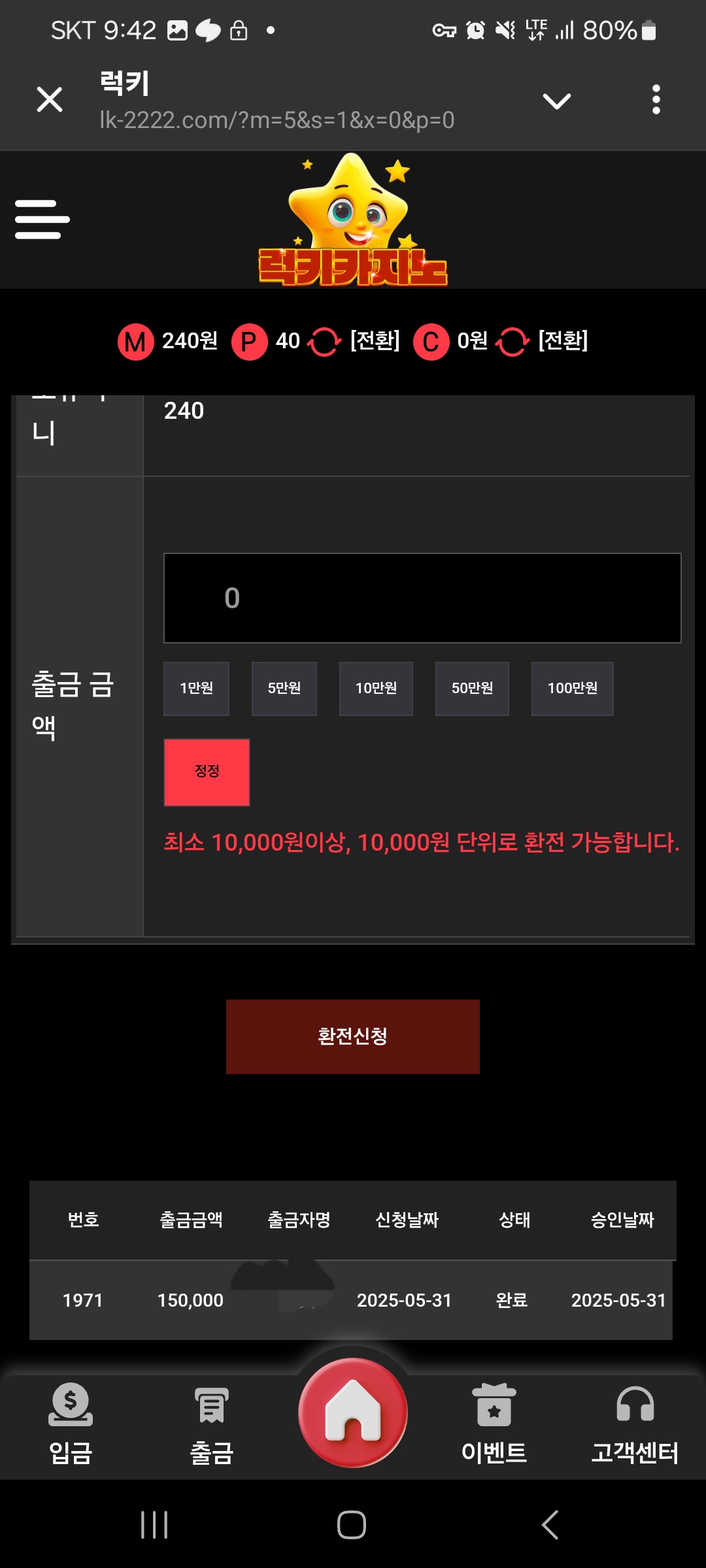The height and width of the screenshot is (1568, 706).
Task: Go to home via red house button
Action: point(353,1413)
